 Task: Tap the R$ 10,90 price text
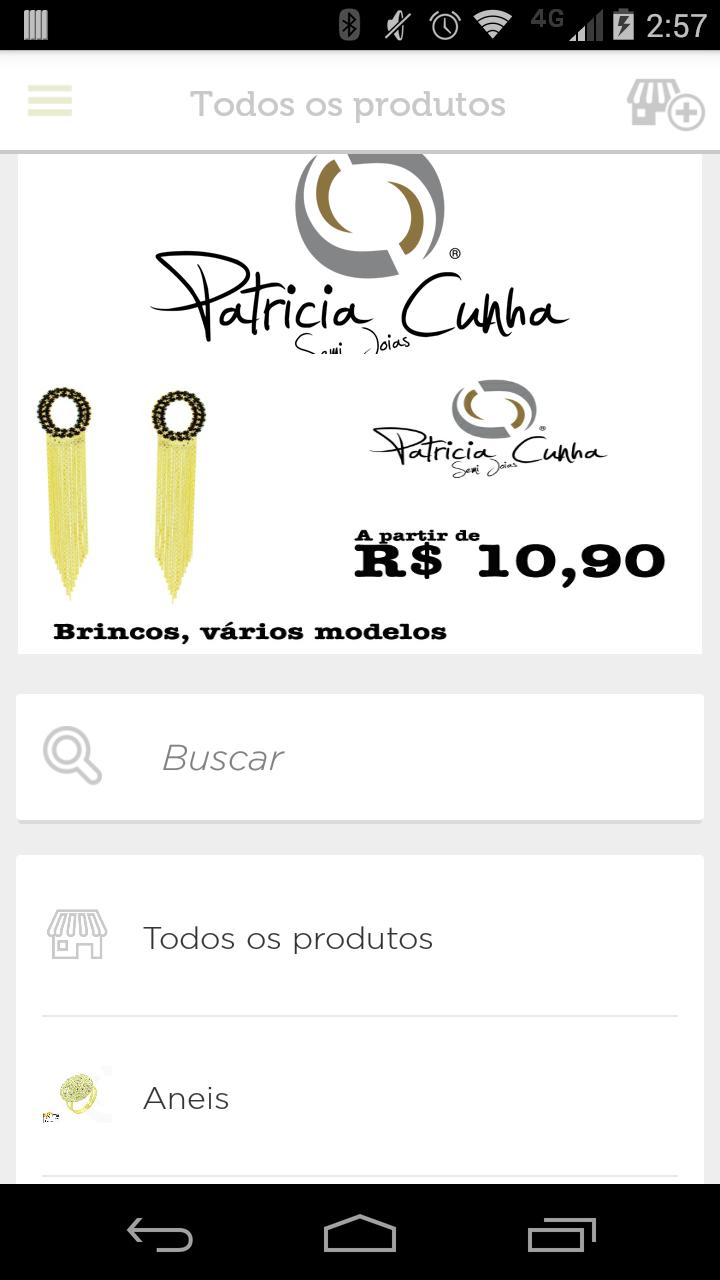(512, 561)
